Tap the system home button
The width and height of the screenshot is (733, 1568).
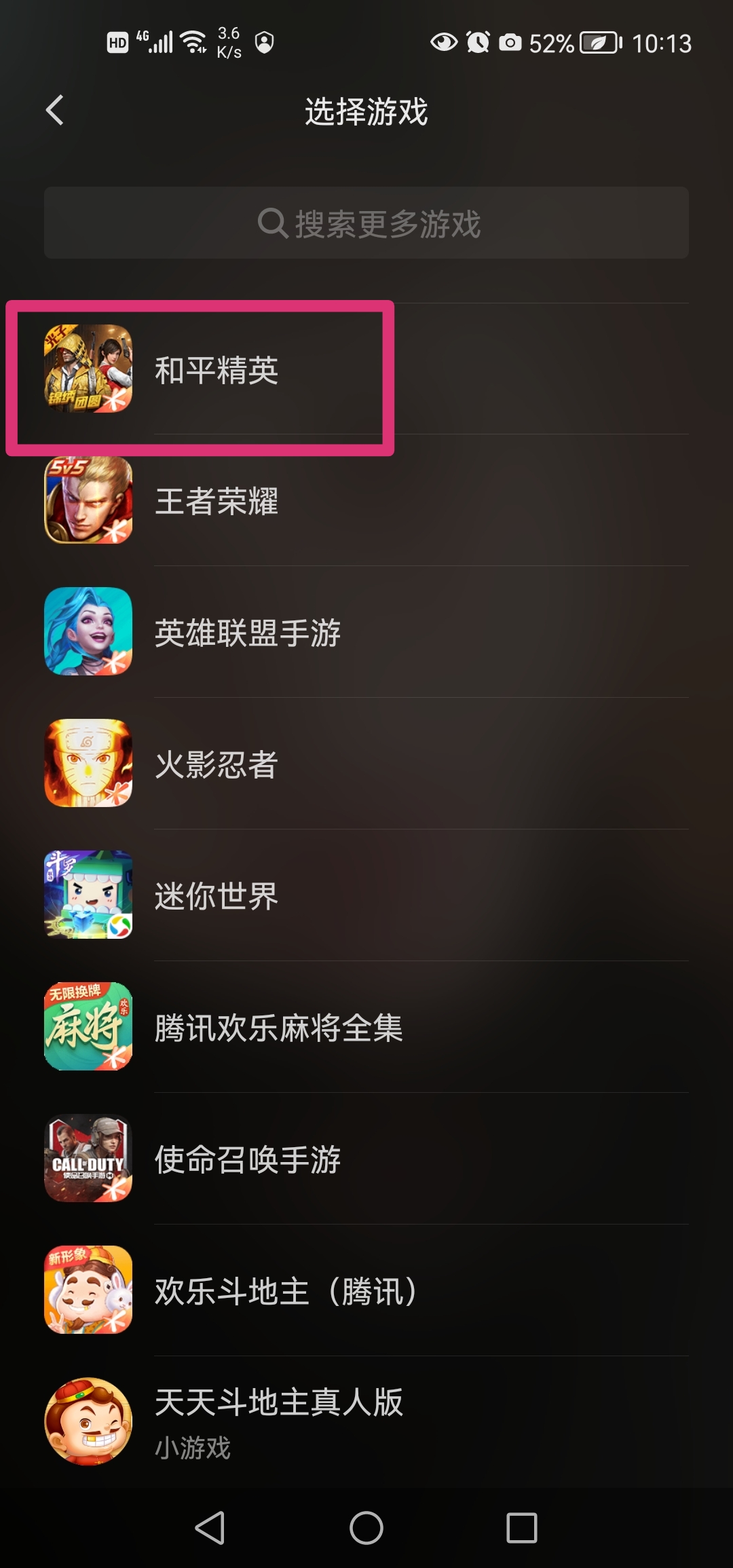[x=366, y=1528]
